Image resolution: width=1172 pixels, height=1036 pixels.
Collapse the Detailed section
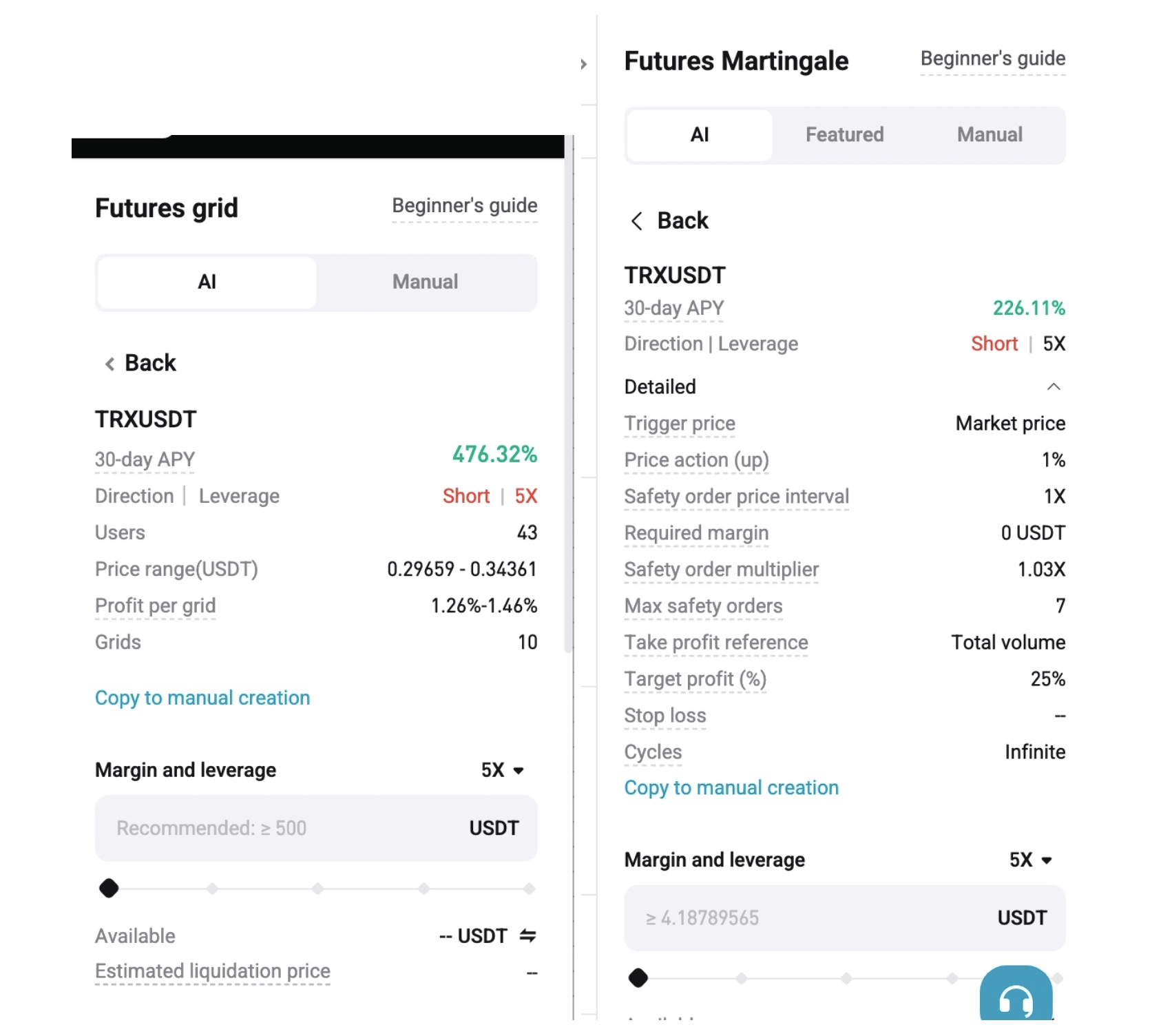click(x=1053, y=386)
